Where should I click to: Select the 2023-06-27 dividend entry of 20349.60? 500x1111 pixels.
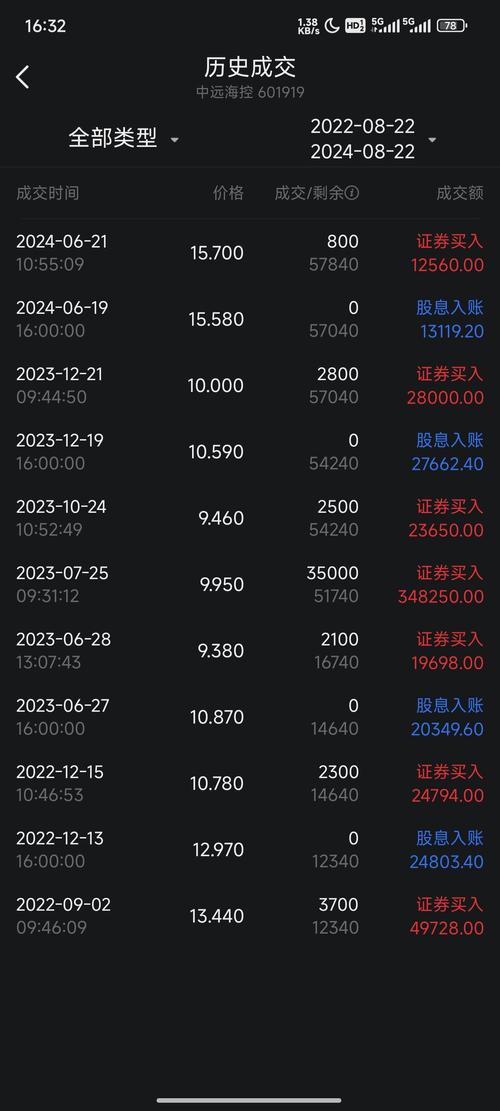tap(250, 717)
